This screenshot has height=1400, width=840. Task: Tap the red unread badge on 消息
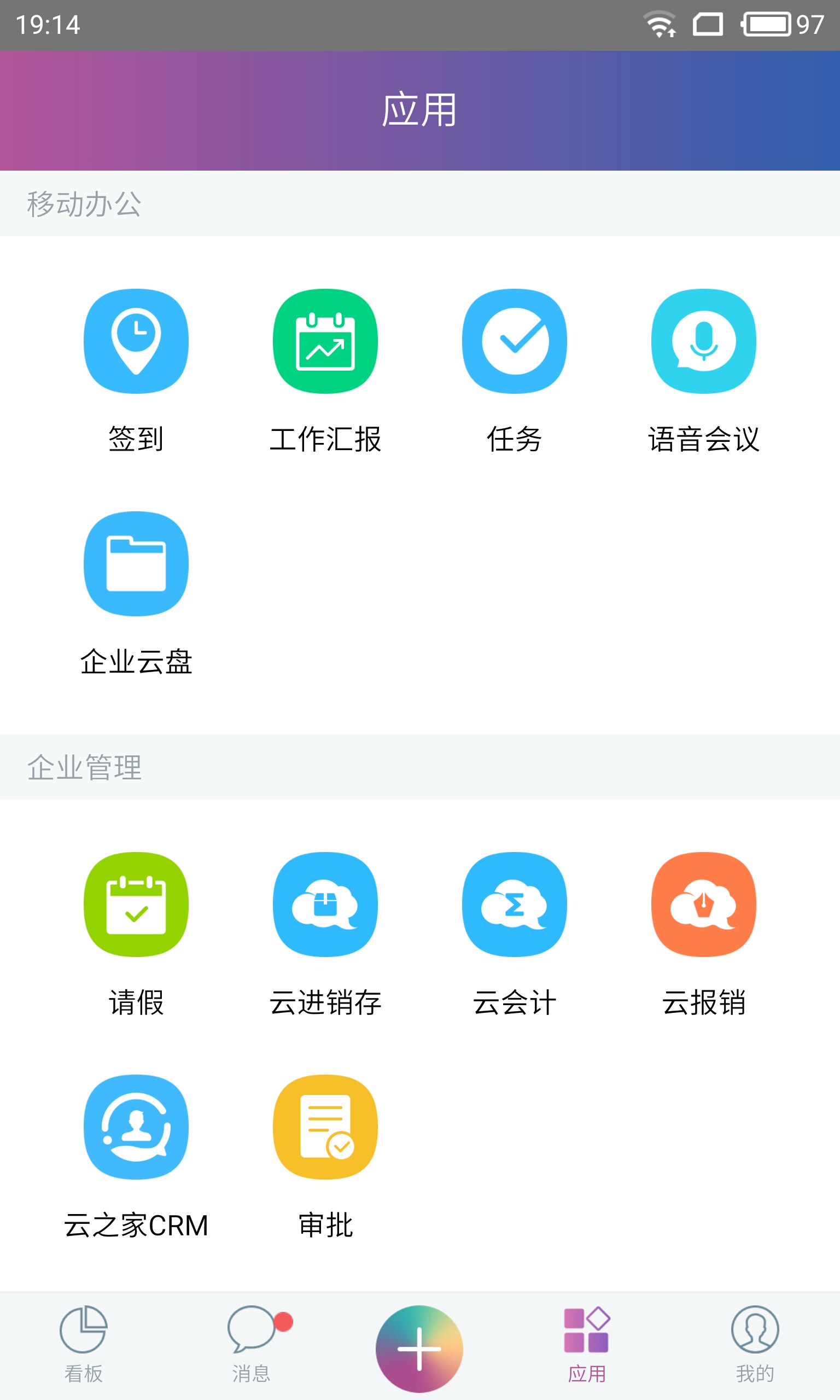click(284, 1322)
